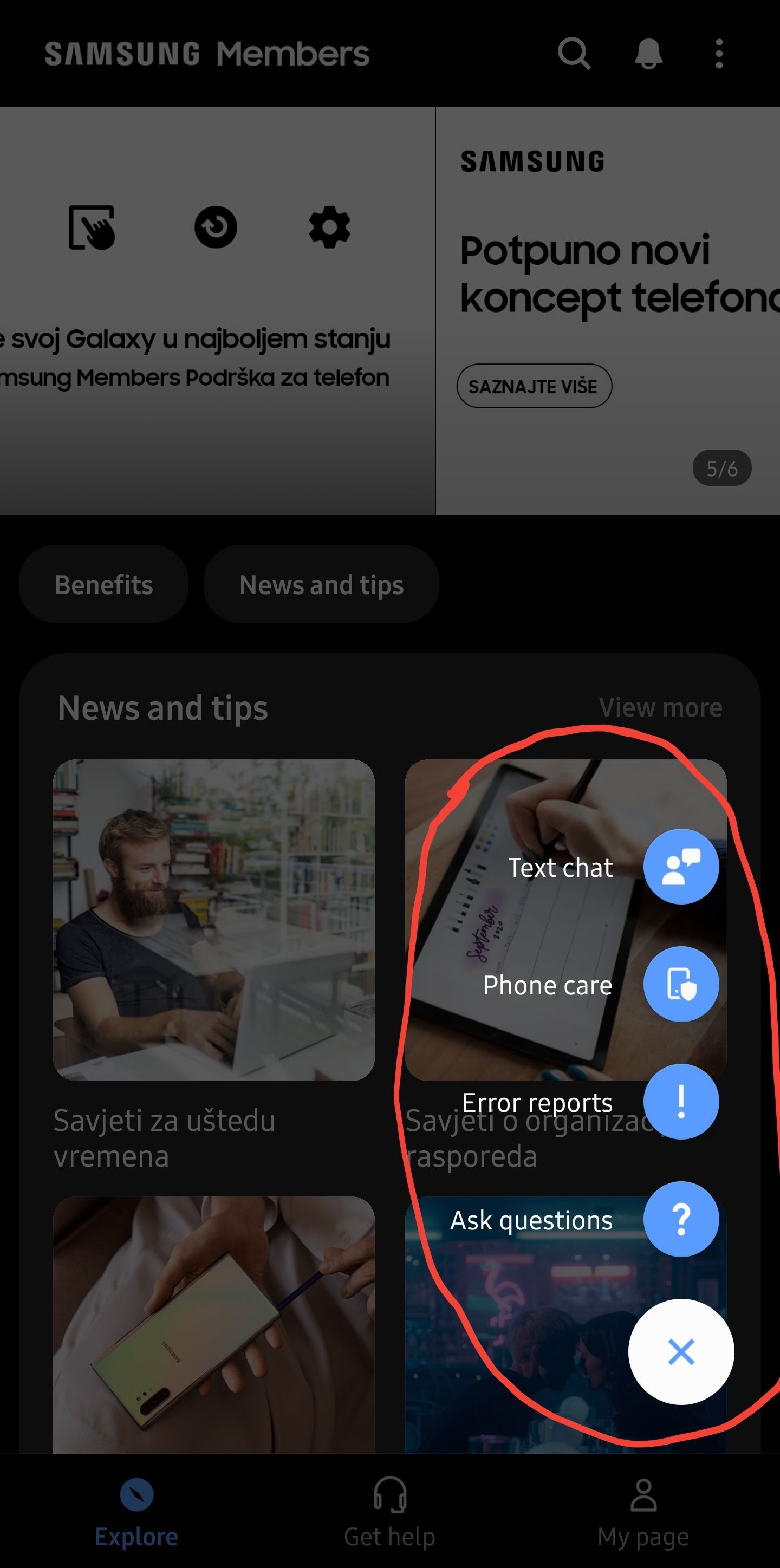780x1568 pixels.
Task: Select the News and tips chip
Action: point(321,584)
